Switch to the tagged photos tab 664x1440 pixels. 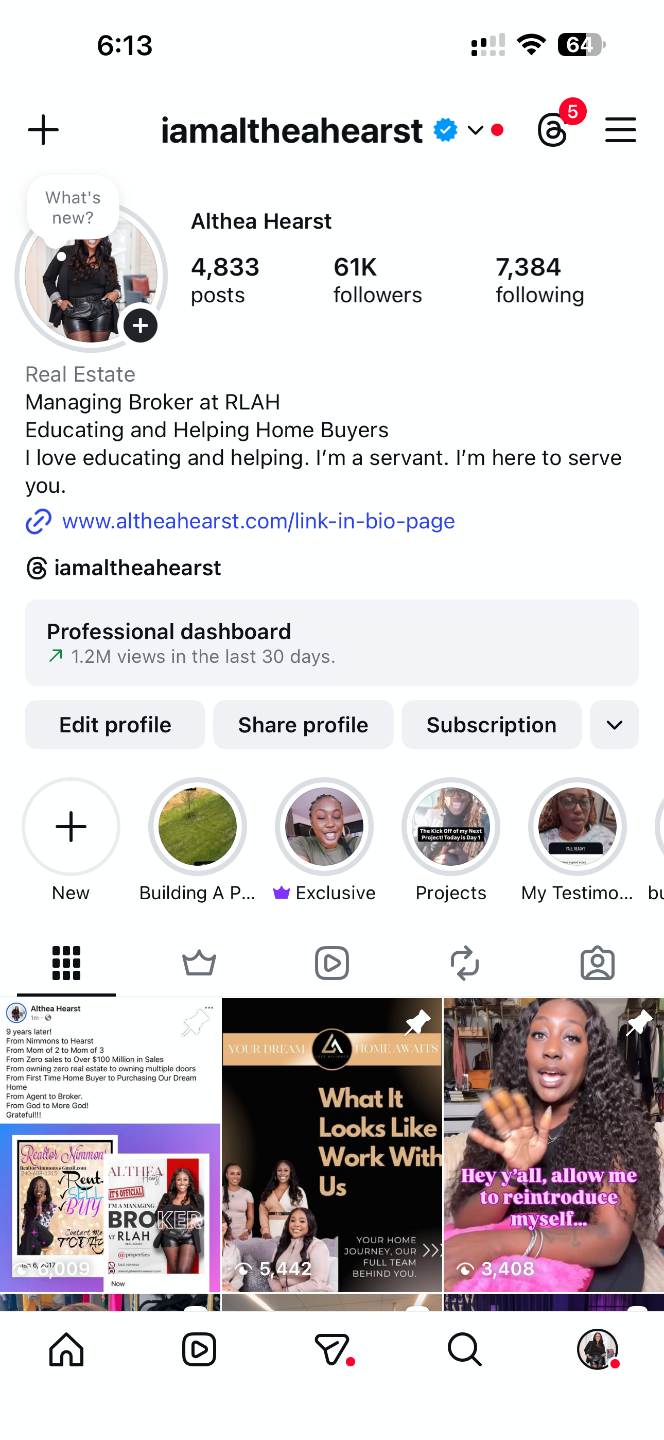pyautogui.click(x=597, y=963)
